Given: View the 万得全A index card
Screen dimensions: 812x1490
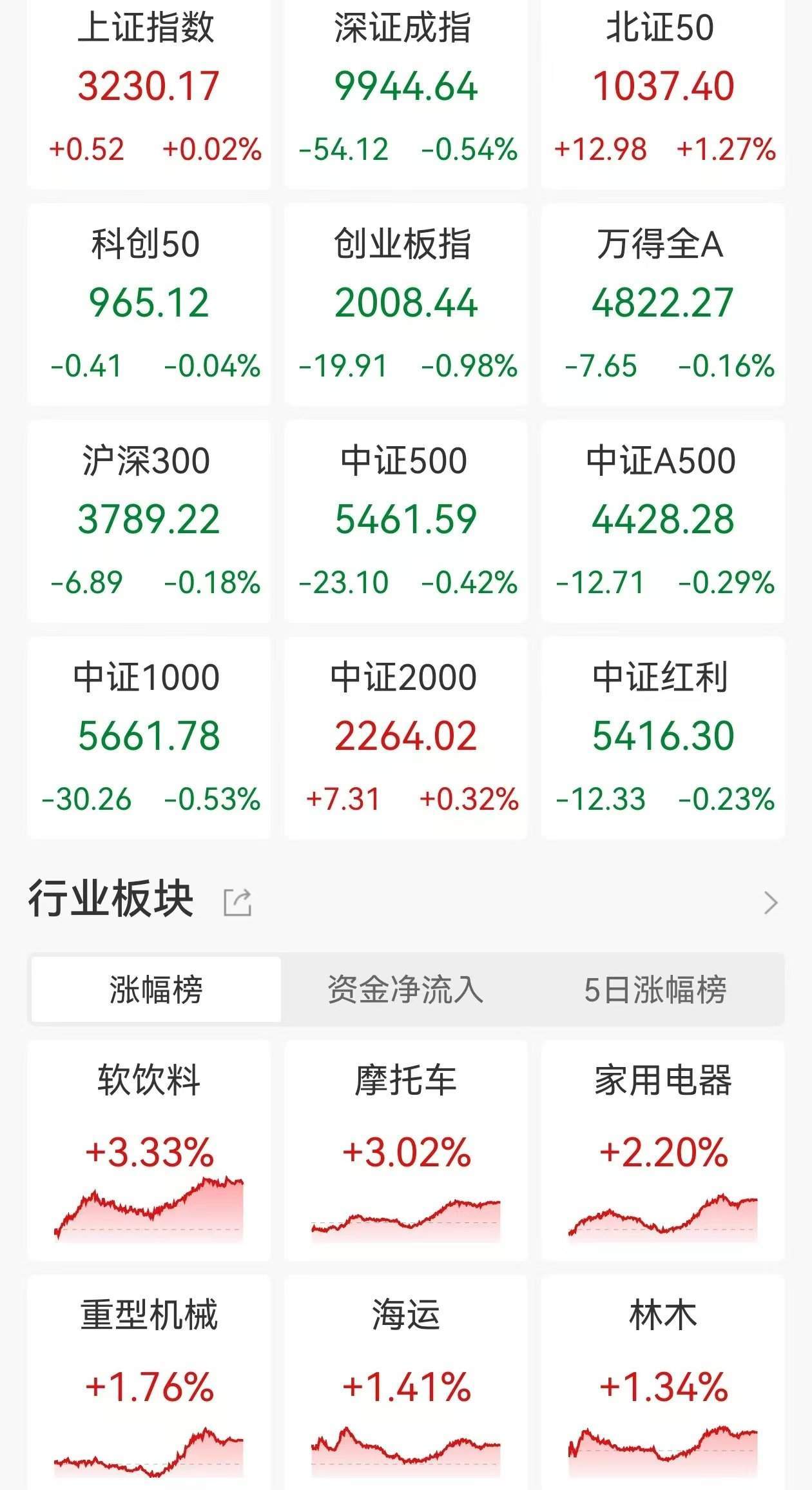Looking at the screenshot, I should coord(663,304).
